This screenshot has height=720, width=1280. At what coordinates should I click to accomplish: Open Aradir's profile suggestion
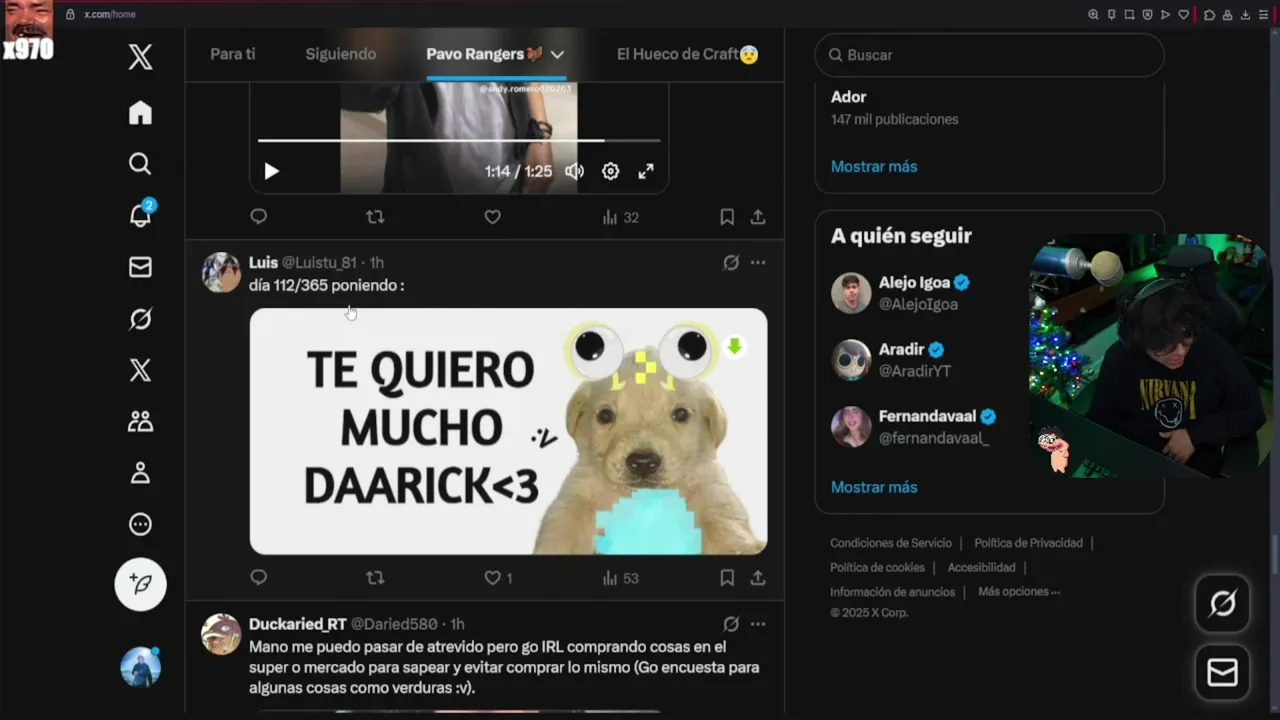point(902,360)
